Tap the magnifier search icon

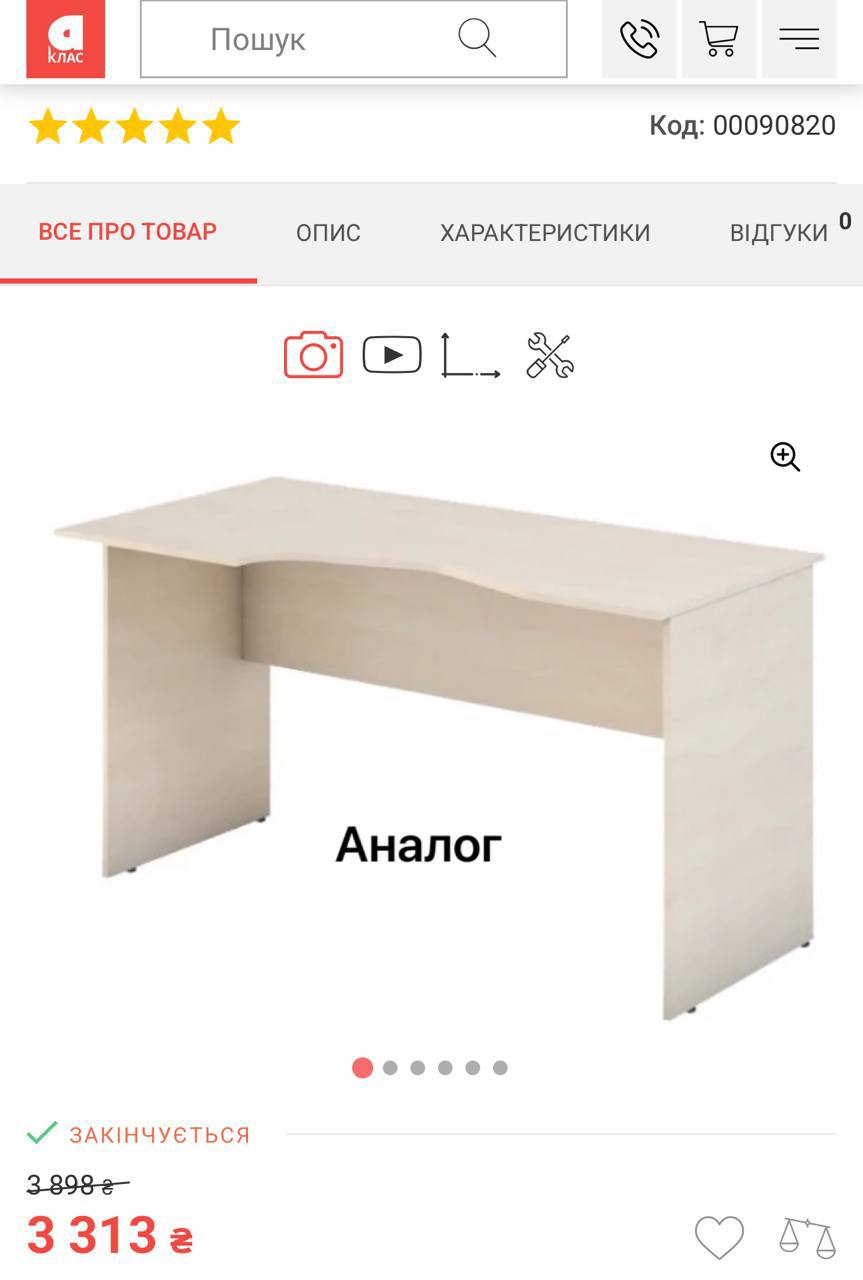tap(477, 39)
